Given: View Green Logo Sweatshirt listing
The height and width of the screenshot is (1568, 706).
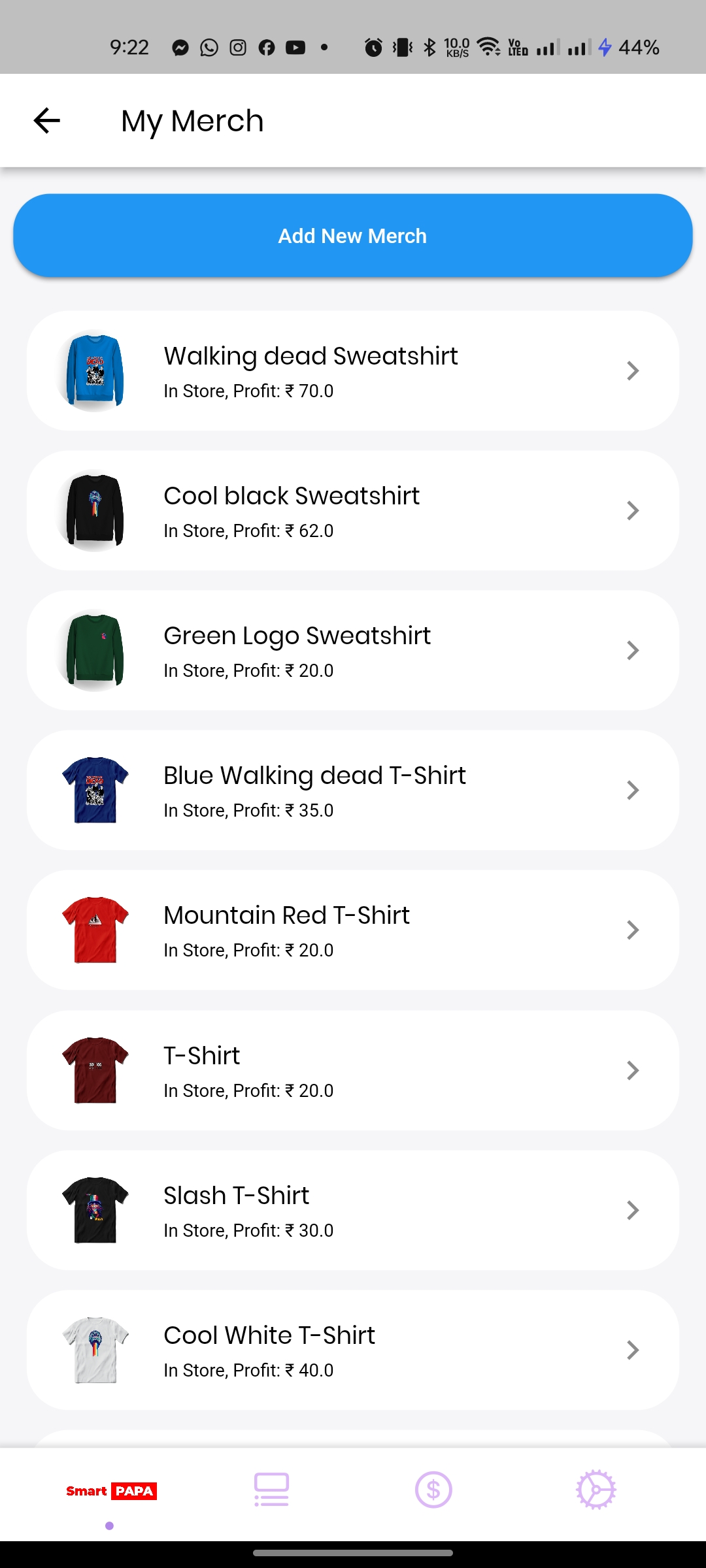Looking at the screenshot, I should tap(352, 651).
